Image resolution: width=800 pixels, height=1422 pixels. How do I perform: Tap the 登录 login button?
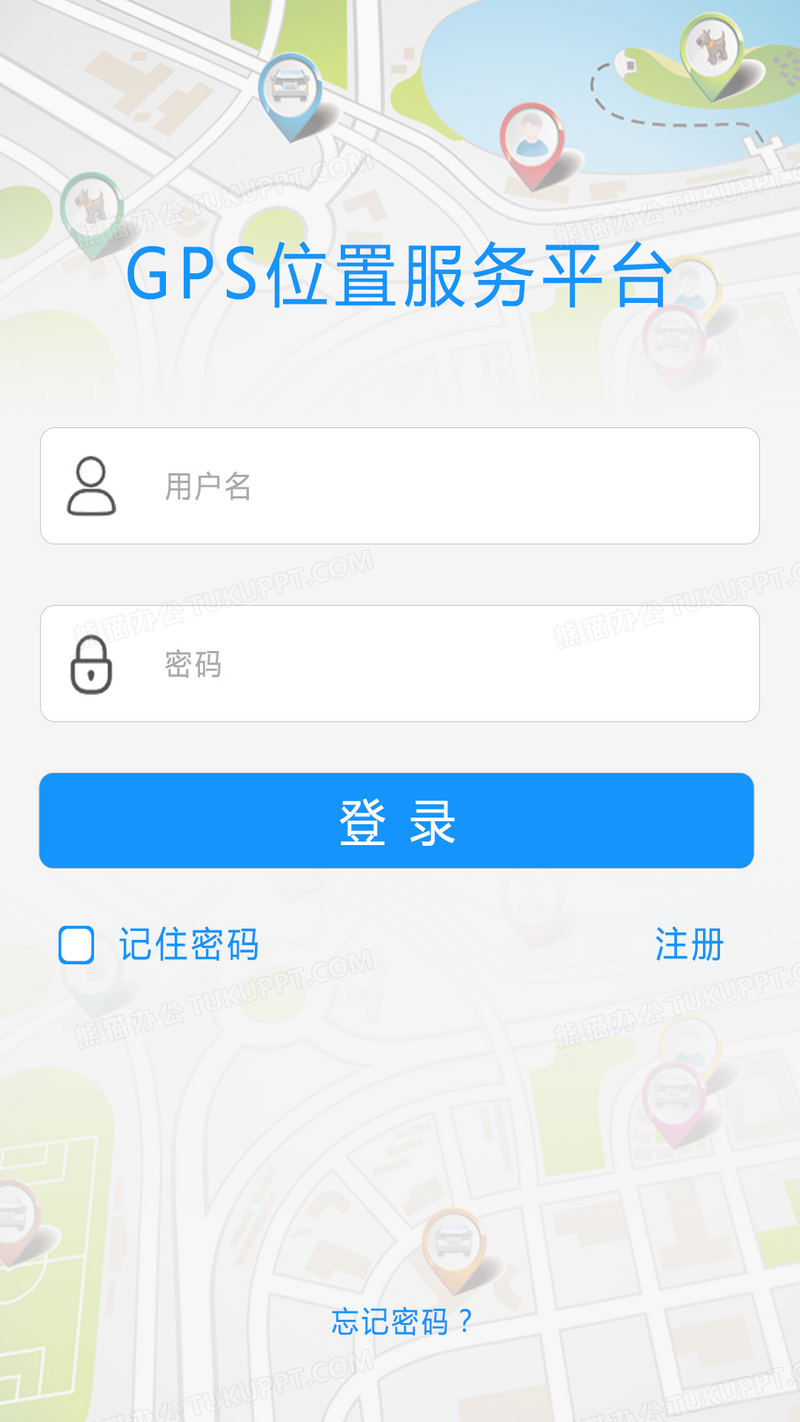point(397,821)
